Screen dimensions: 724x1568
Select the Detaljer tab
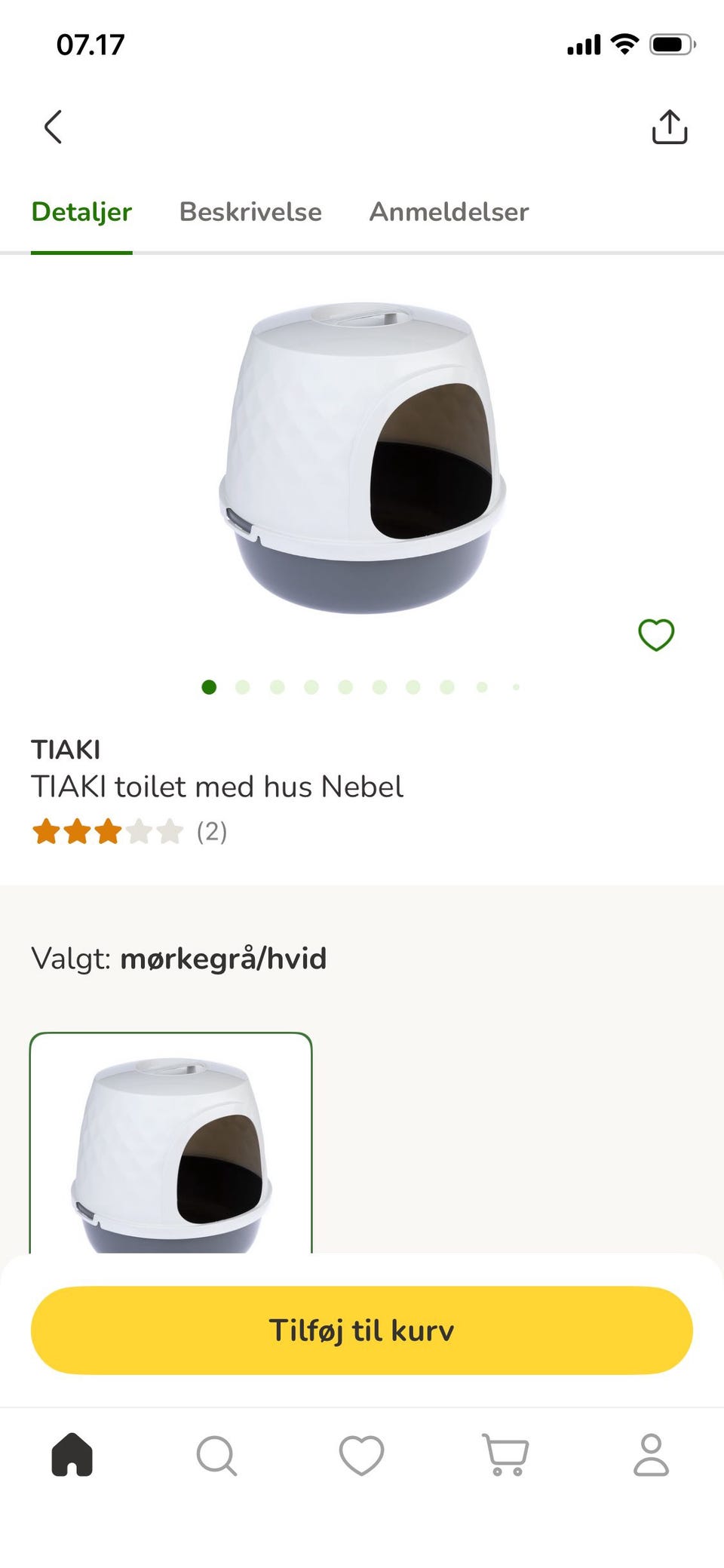pos(81,212)
